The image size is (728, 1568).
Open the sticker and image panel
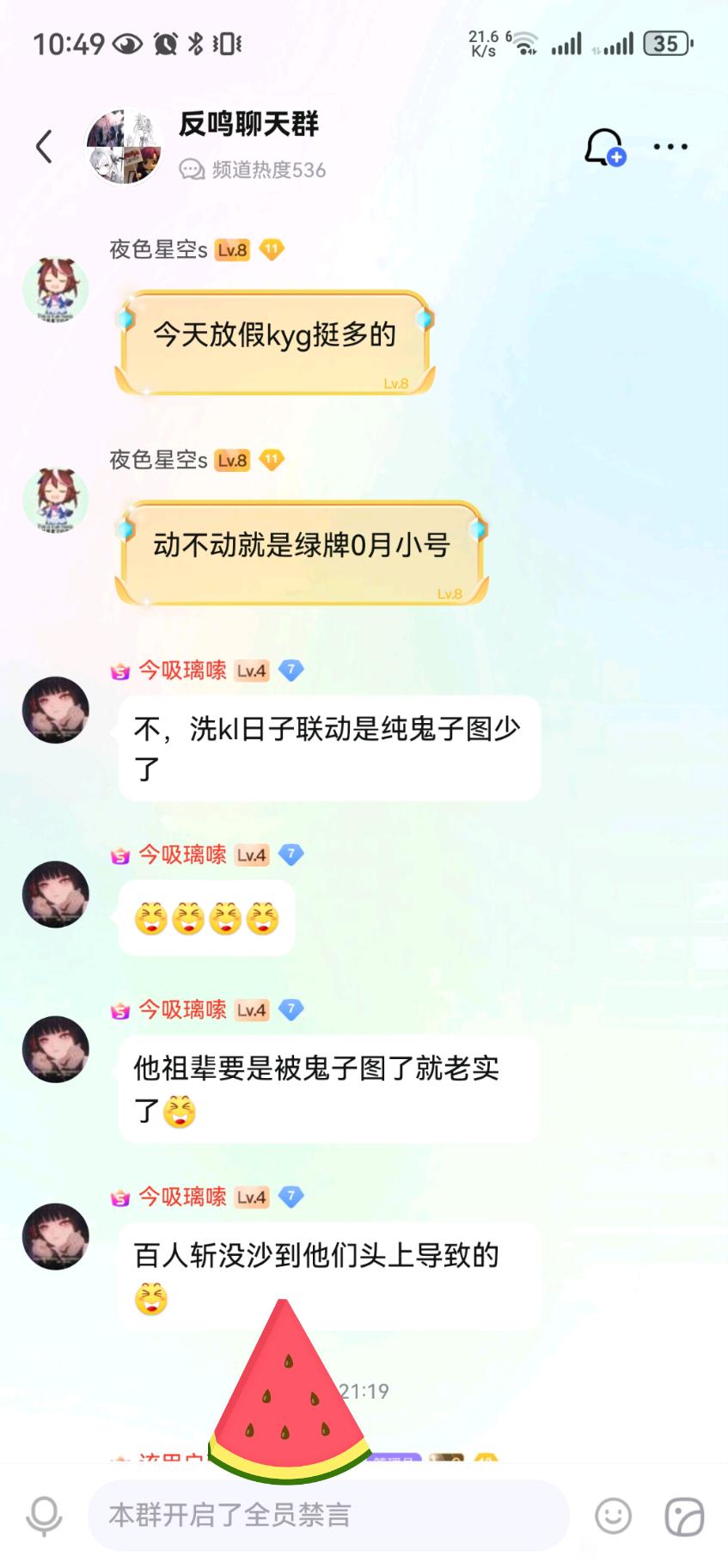684,1516
